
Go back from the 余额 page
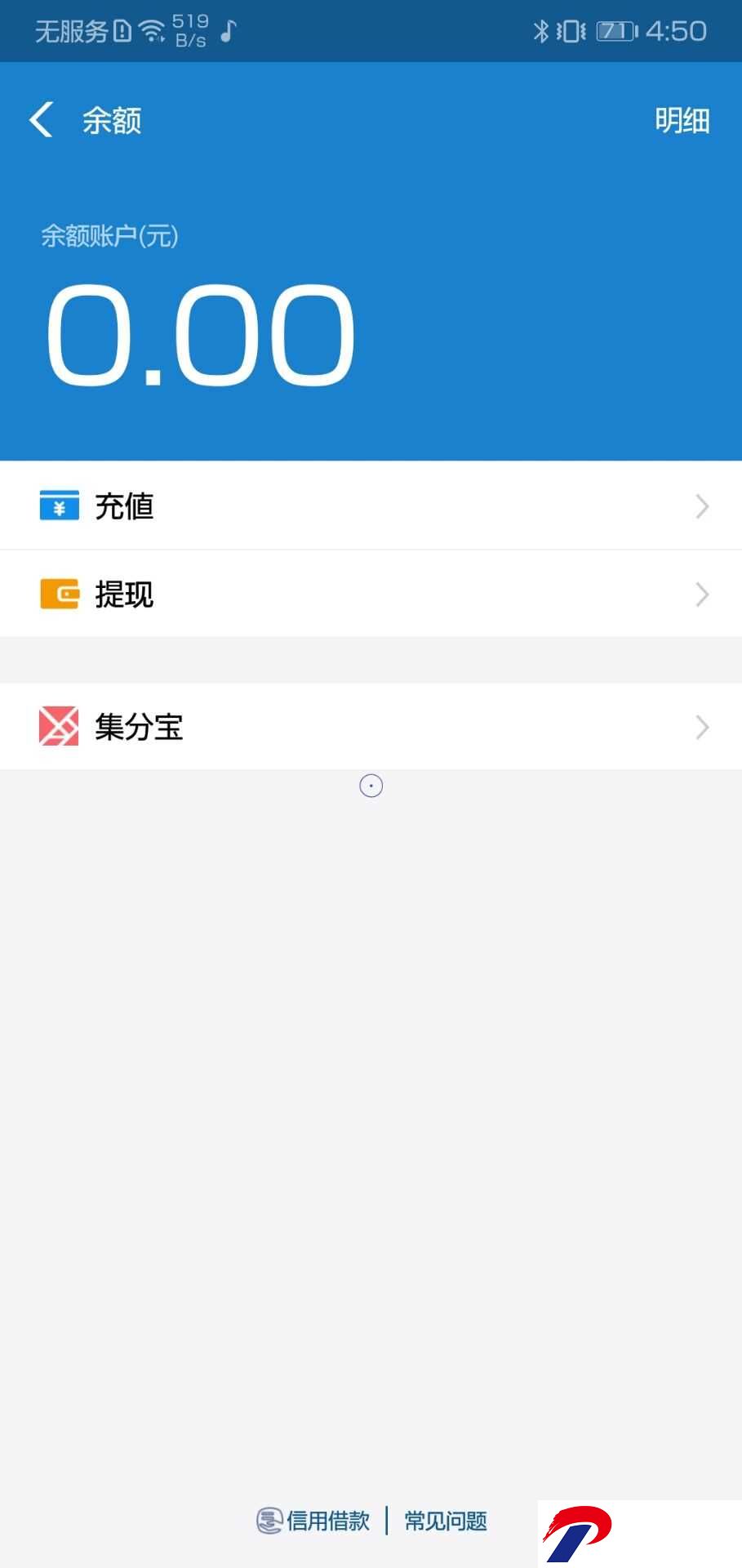click(41, 120)
